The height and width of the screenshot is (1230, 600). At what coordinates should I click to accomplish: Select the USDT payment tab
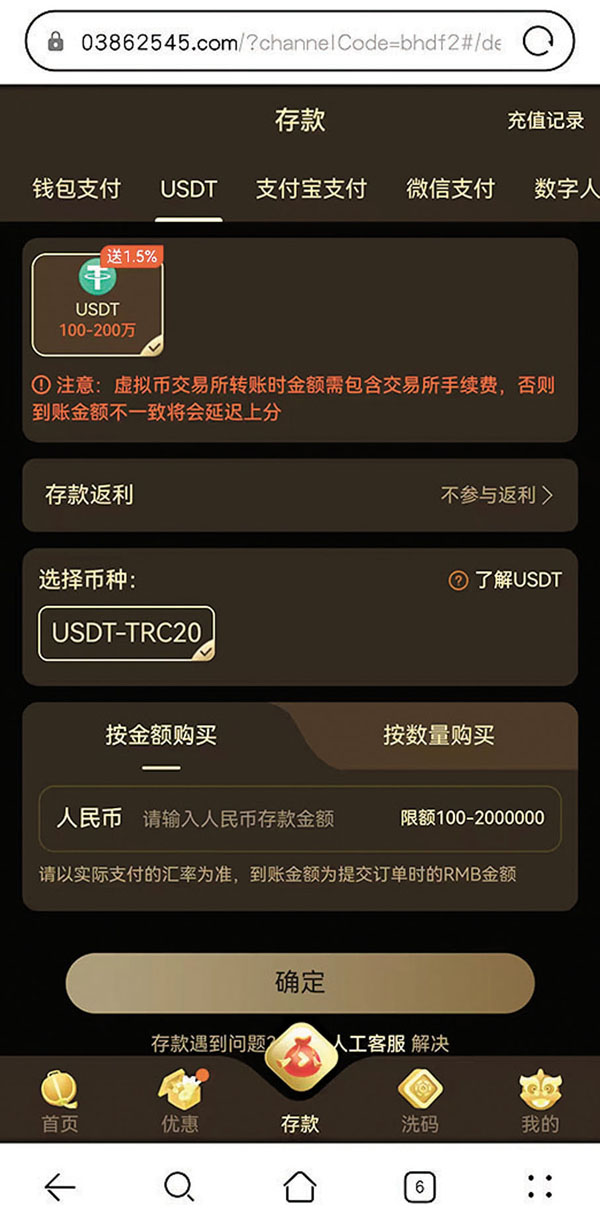pyautogui.click(x=188, y=188)
